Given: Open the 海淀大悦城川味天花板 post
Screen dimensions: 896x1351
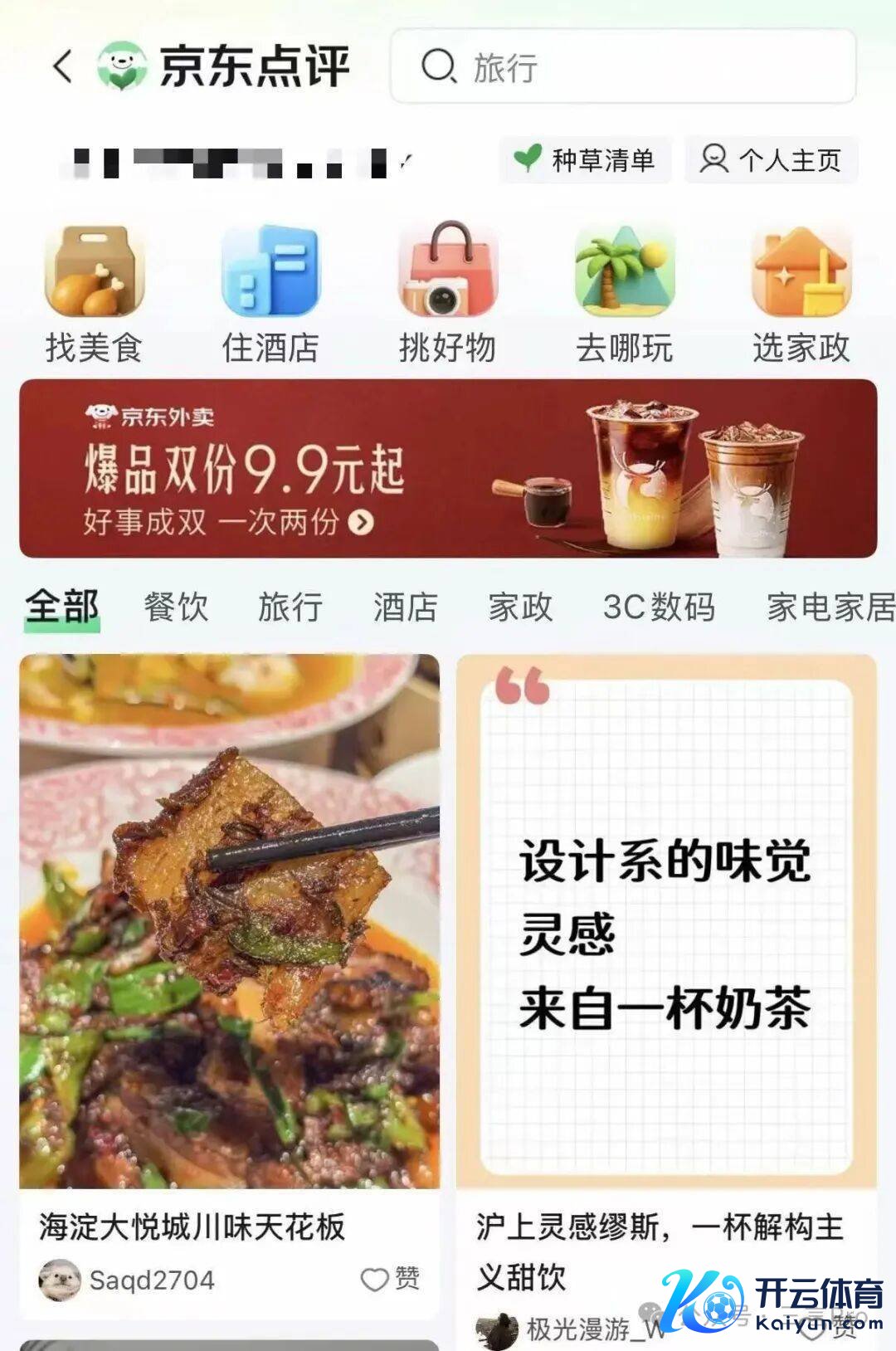Looking at the screenshot, I should click(230, 921).
